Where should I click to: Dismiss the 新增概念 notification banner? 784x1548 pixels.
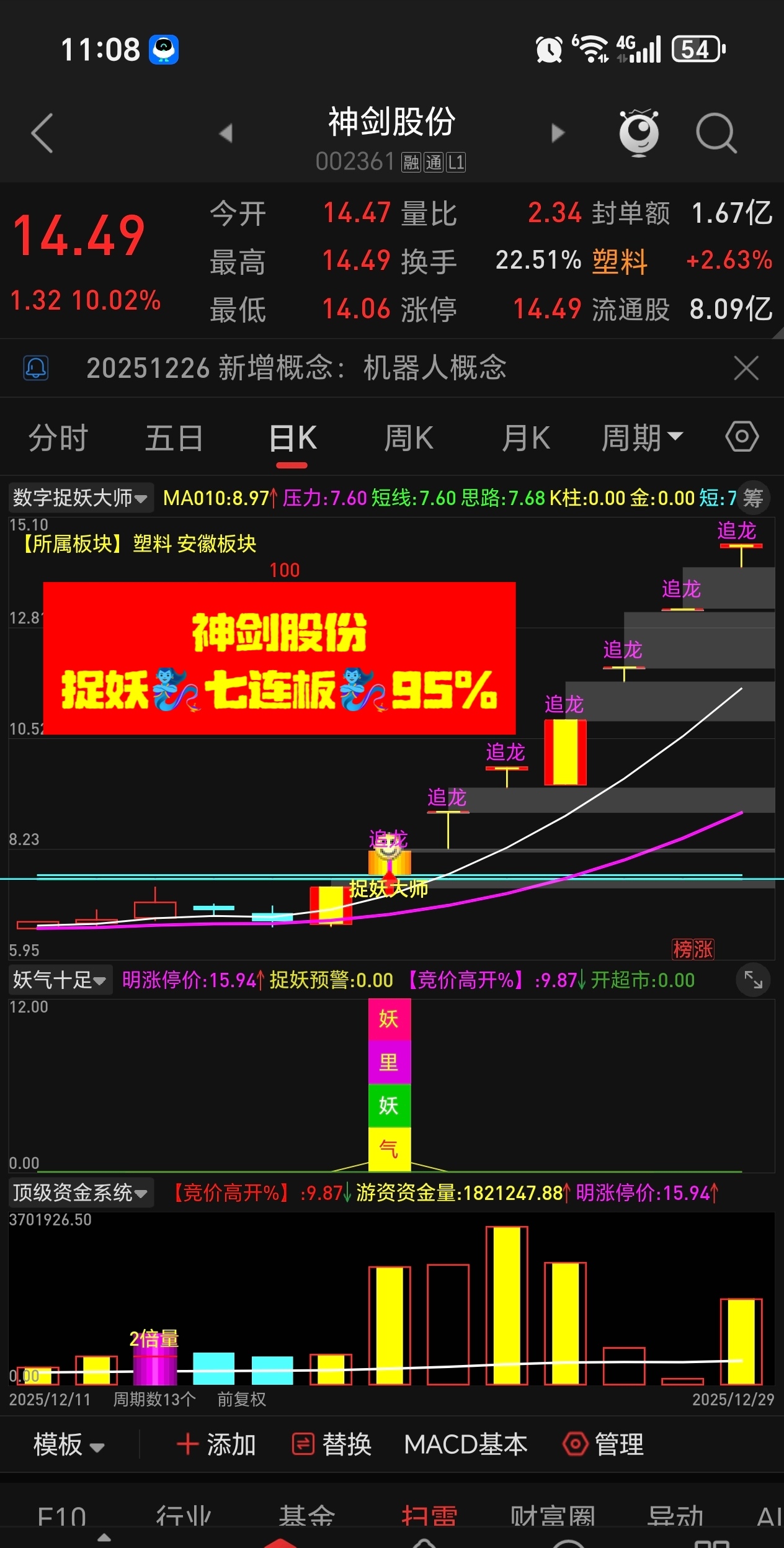click(746, 368)
